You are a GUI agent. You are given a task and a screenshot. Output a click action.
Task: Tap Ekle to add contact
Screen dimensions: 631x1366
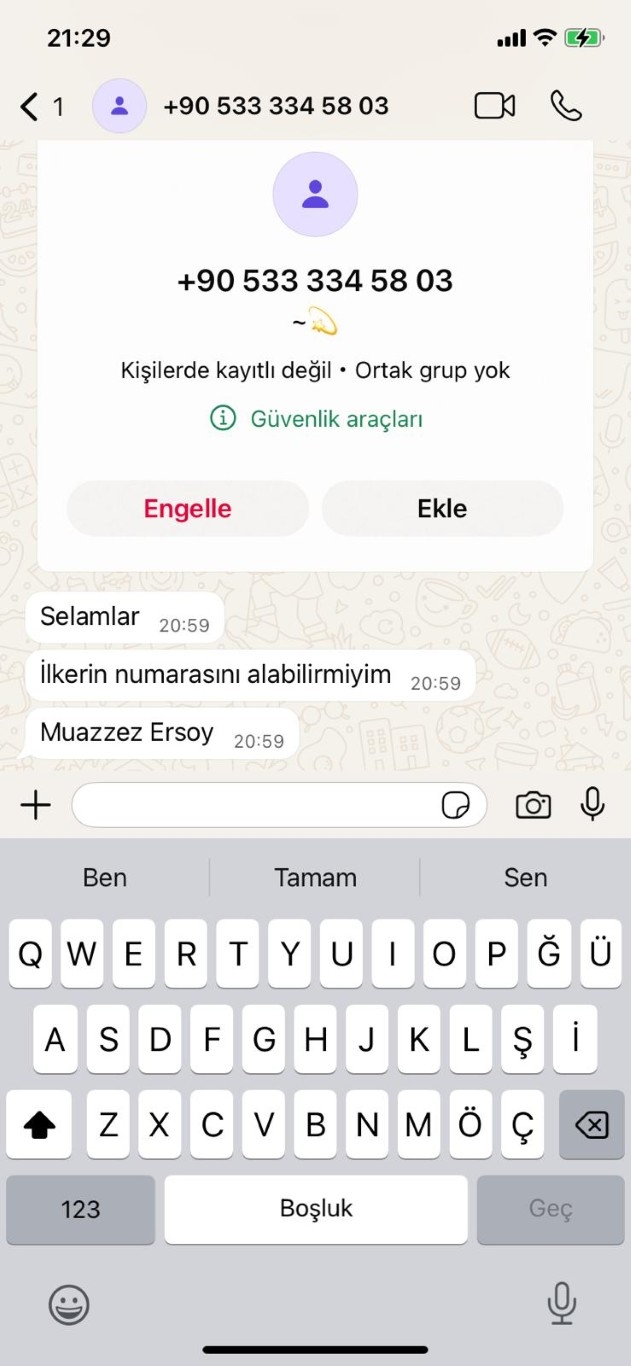tap(442, 508)
